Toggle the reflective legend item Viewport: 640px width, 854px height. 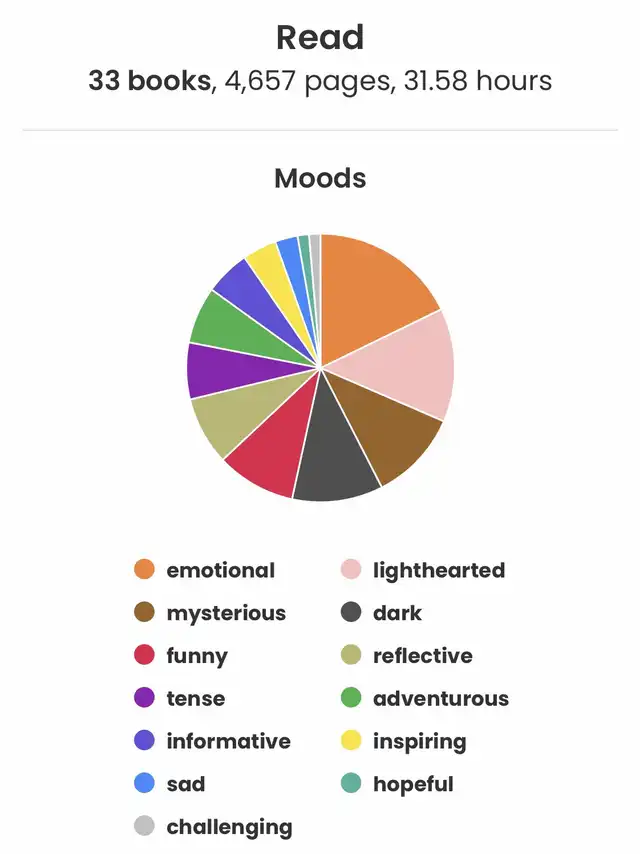406,656
